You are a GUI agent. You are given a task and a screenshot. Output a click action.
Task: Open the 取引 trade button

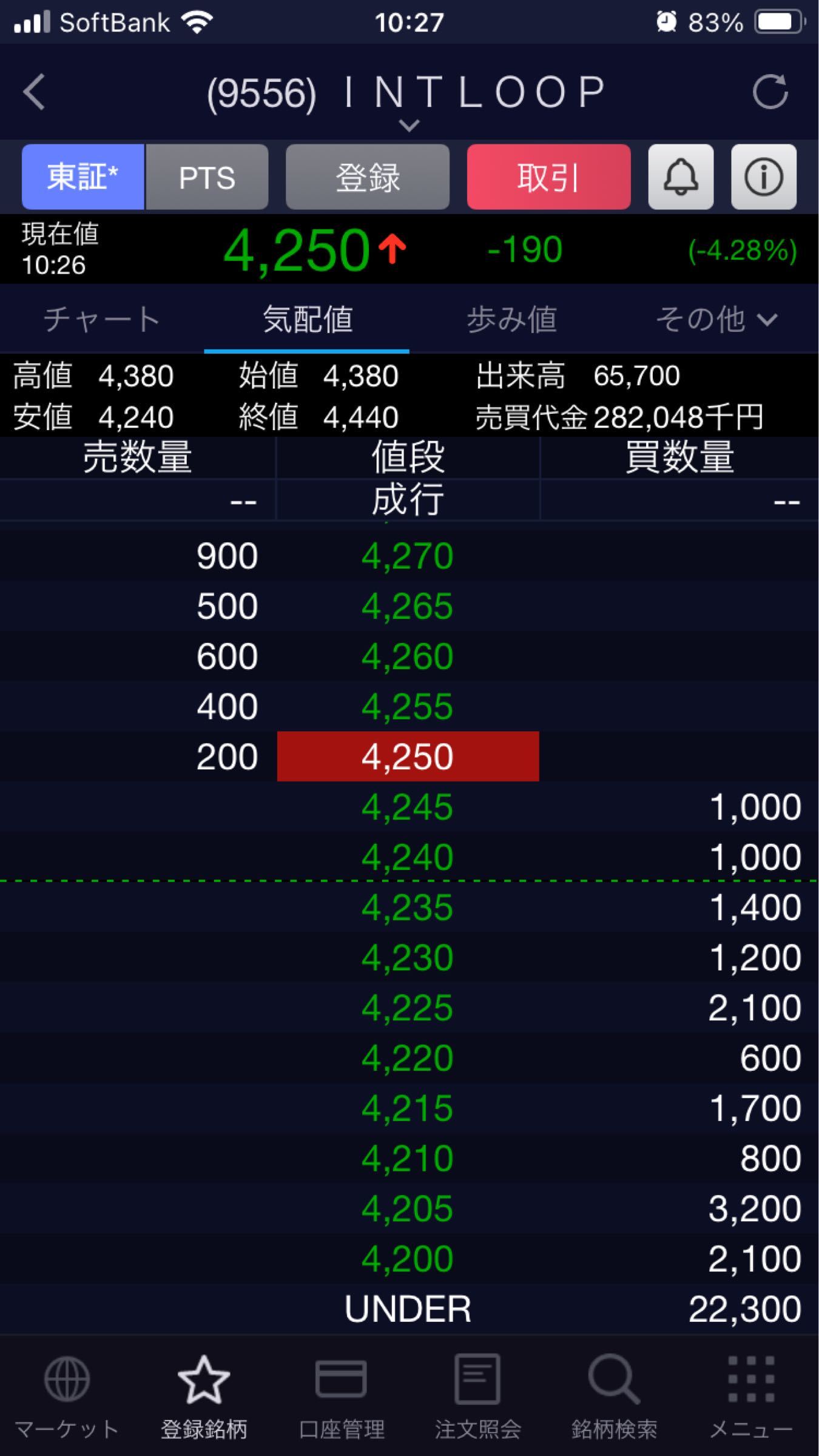tap(548, 177)
